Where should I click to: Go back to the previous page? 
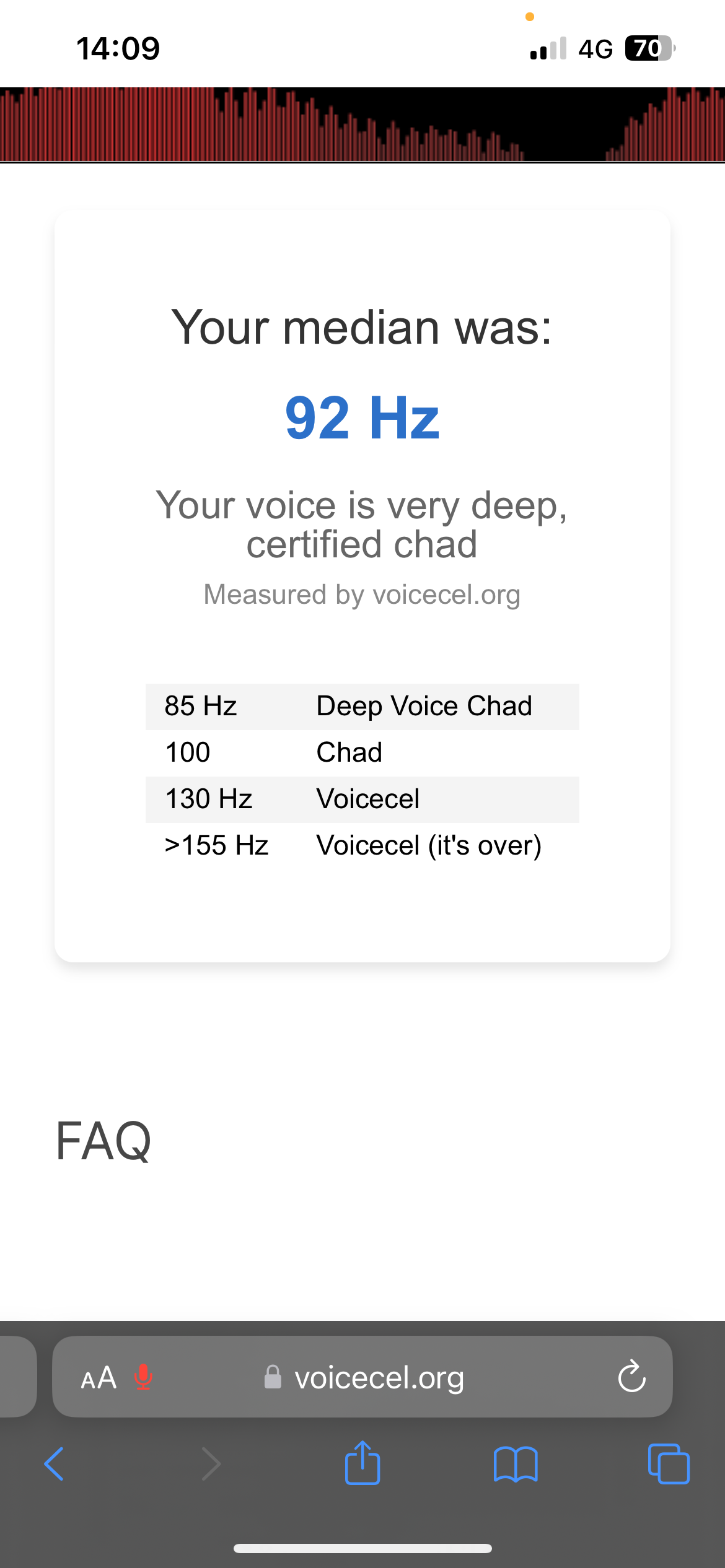54,1464
